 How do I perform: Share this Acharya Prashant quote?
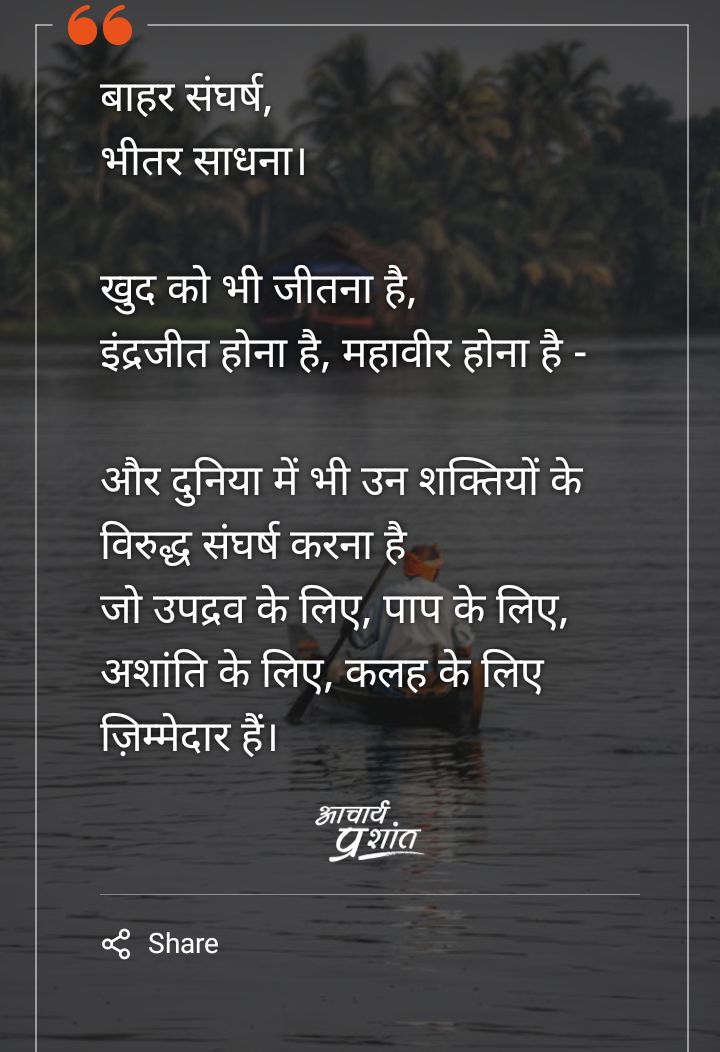click(x=160, y=943)
